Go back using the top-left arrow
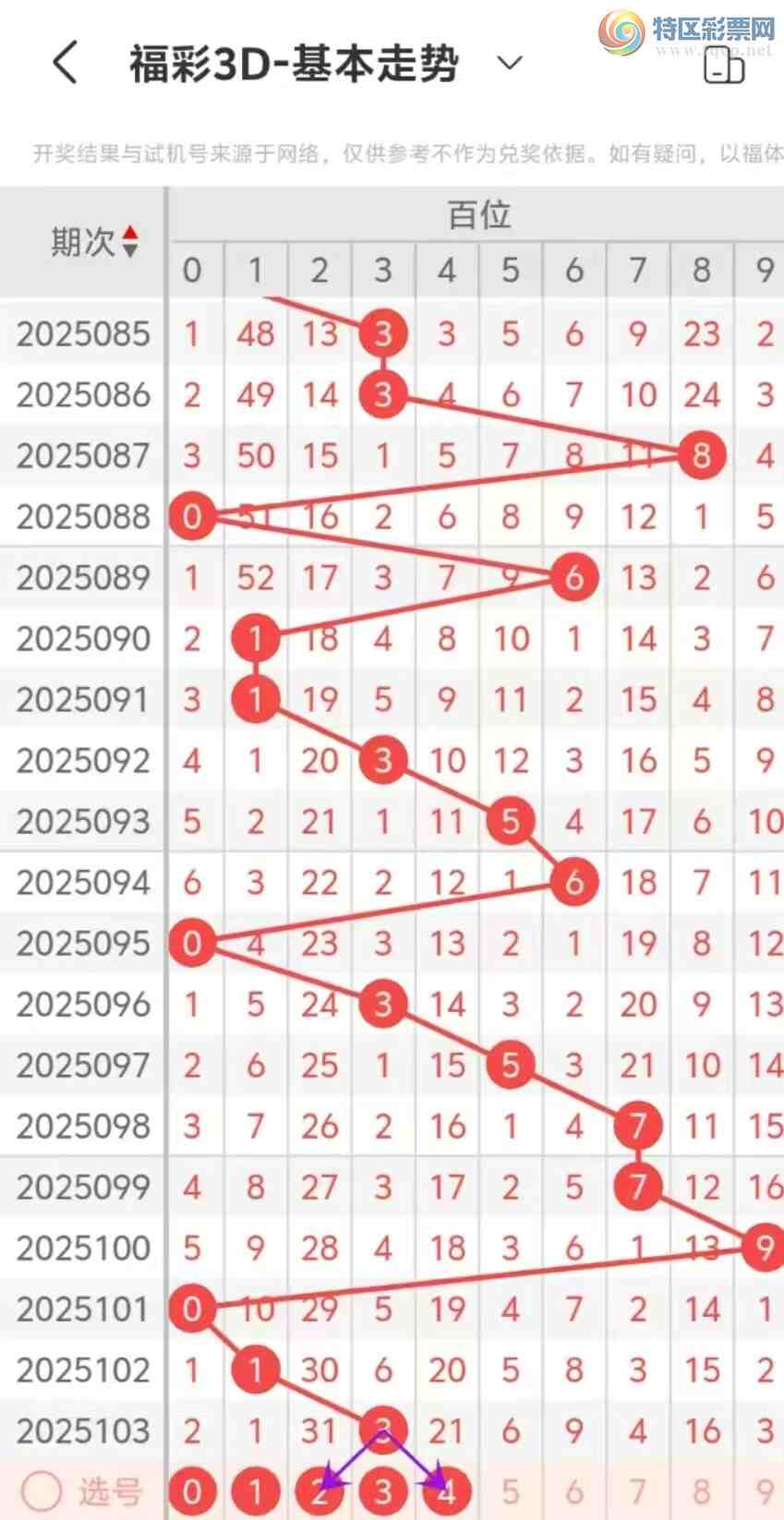This screenshot has width=784, height=1520. pos(65,64)
